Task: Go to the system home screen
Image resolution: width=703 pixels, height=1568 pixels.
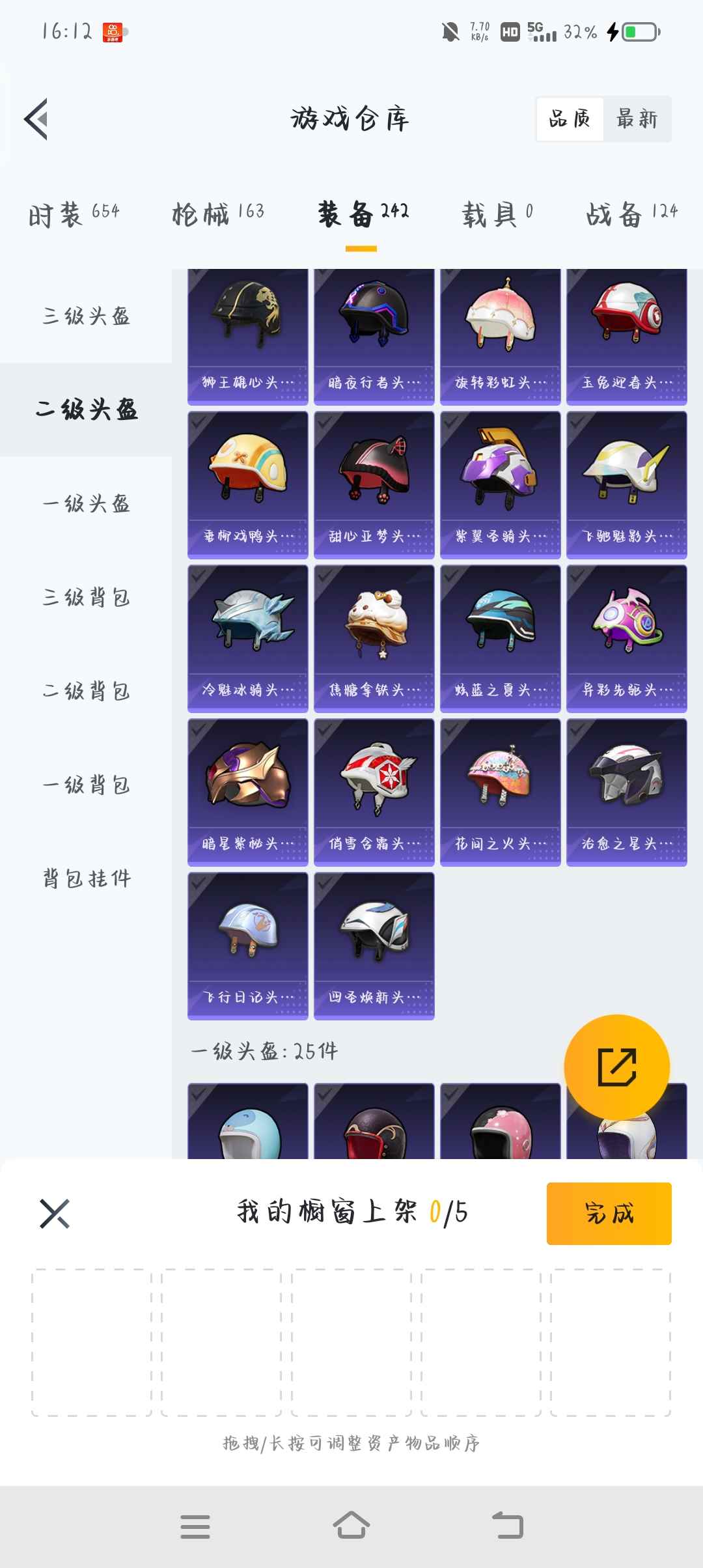Action: click(x=351, y=1526)
